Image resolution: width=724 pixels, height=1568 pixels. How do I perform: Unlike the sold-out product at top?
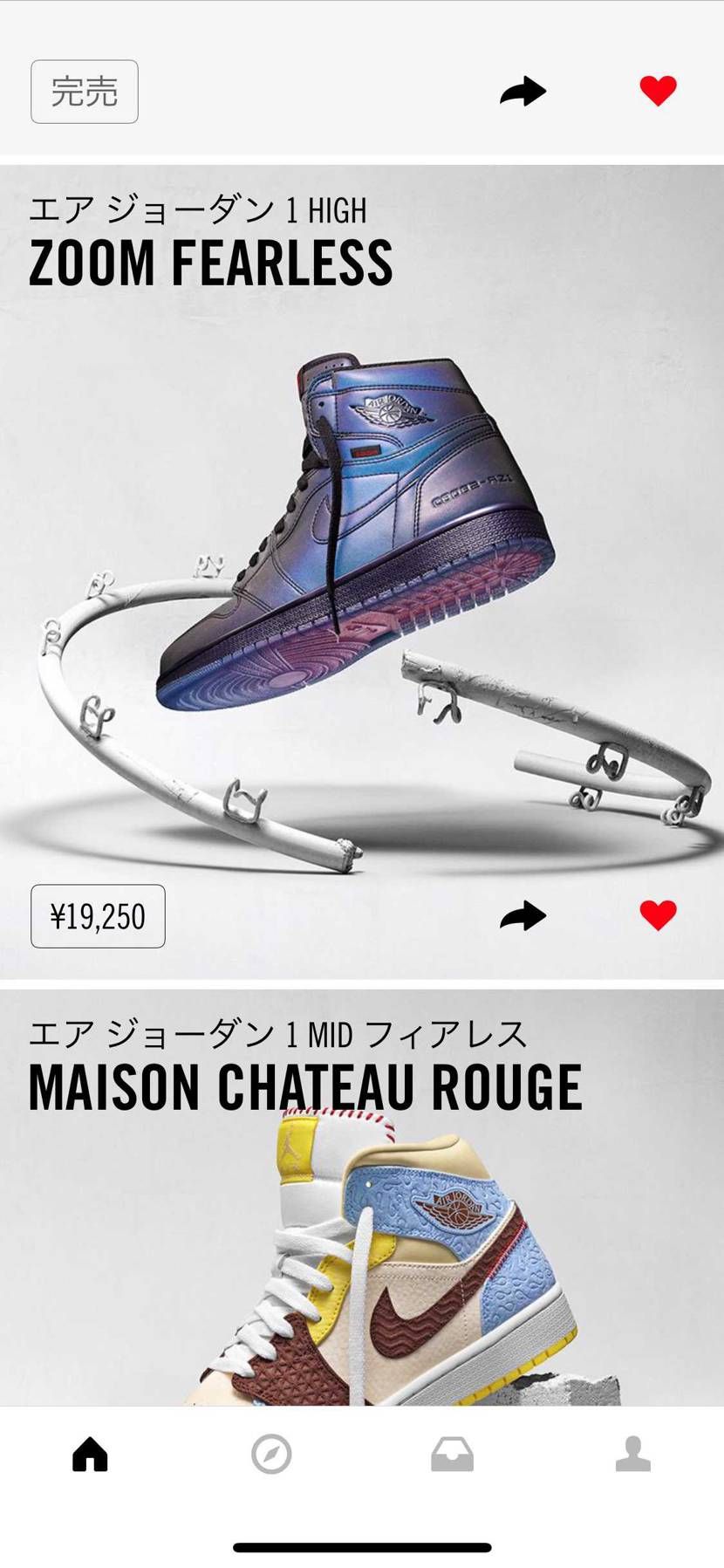(x=658, y=91)
